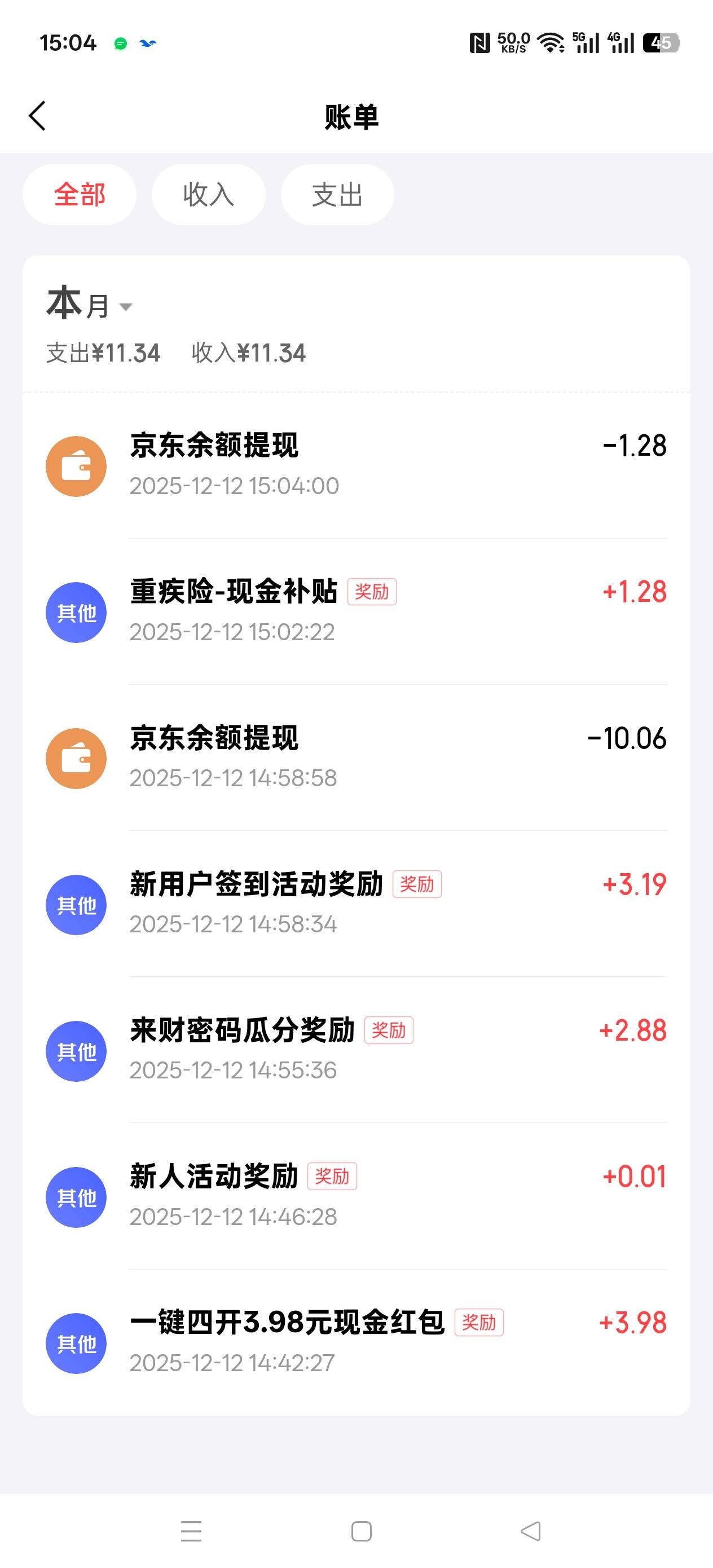Switch to the 收入 tab

pos(208,195)
